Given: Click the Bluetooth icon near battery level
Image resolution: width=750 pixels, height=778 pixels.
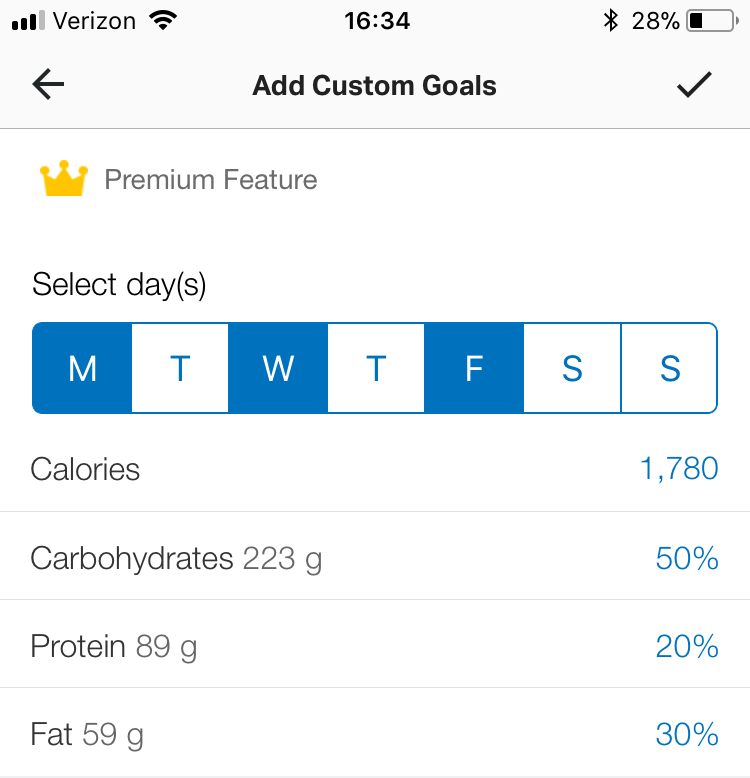Looking at the screenshot, I should pos(611,19).
